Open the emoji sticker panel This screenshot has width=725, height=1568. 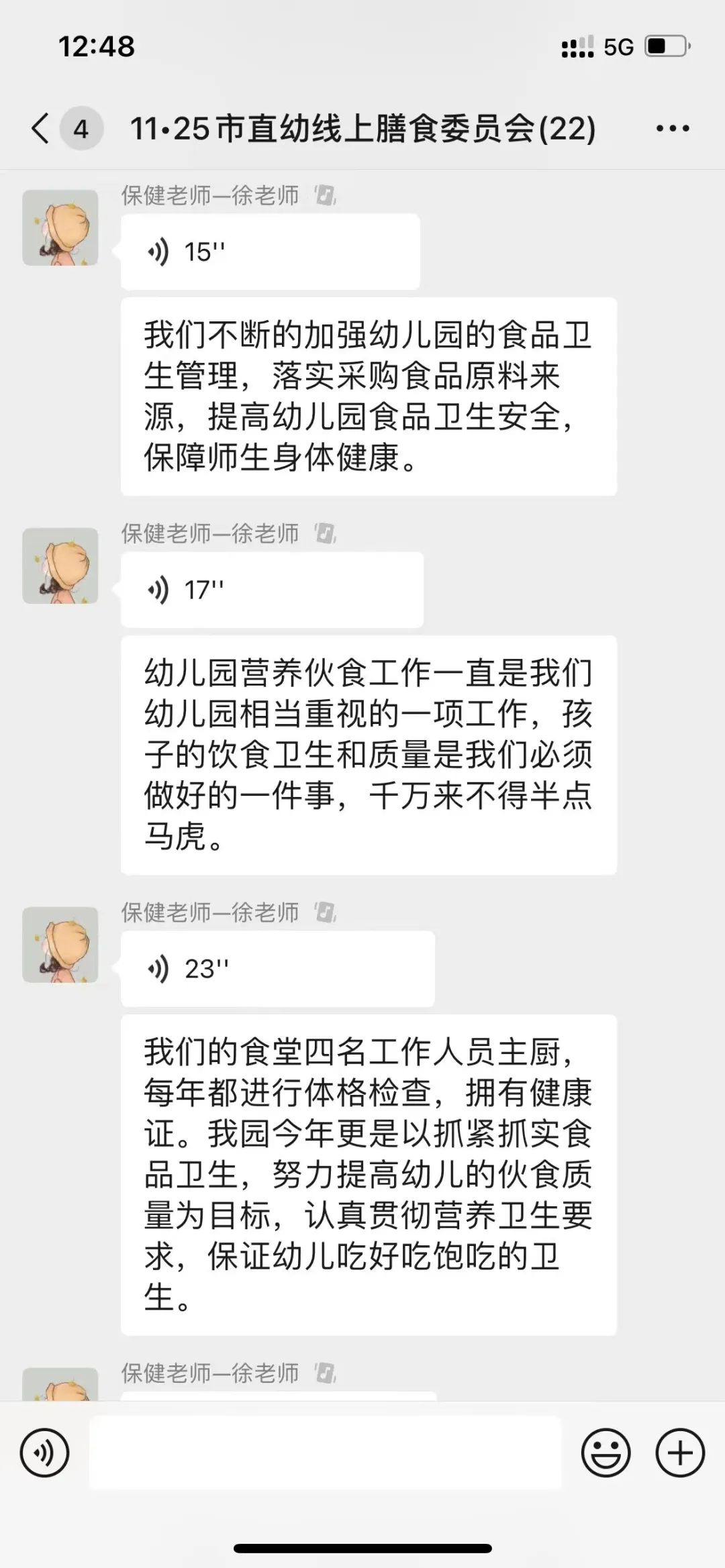point(606,1453)
